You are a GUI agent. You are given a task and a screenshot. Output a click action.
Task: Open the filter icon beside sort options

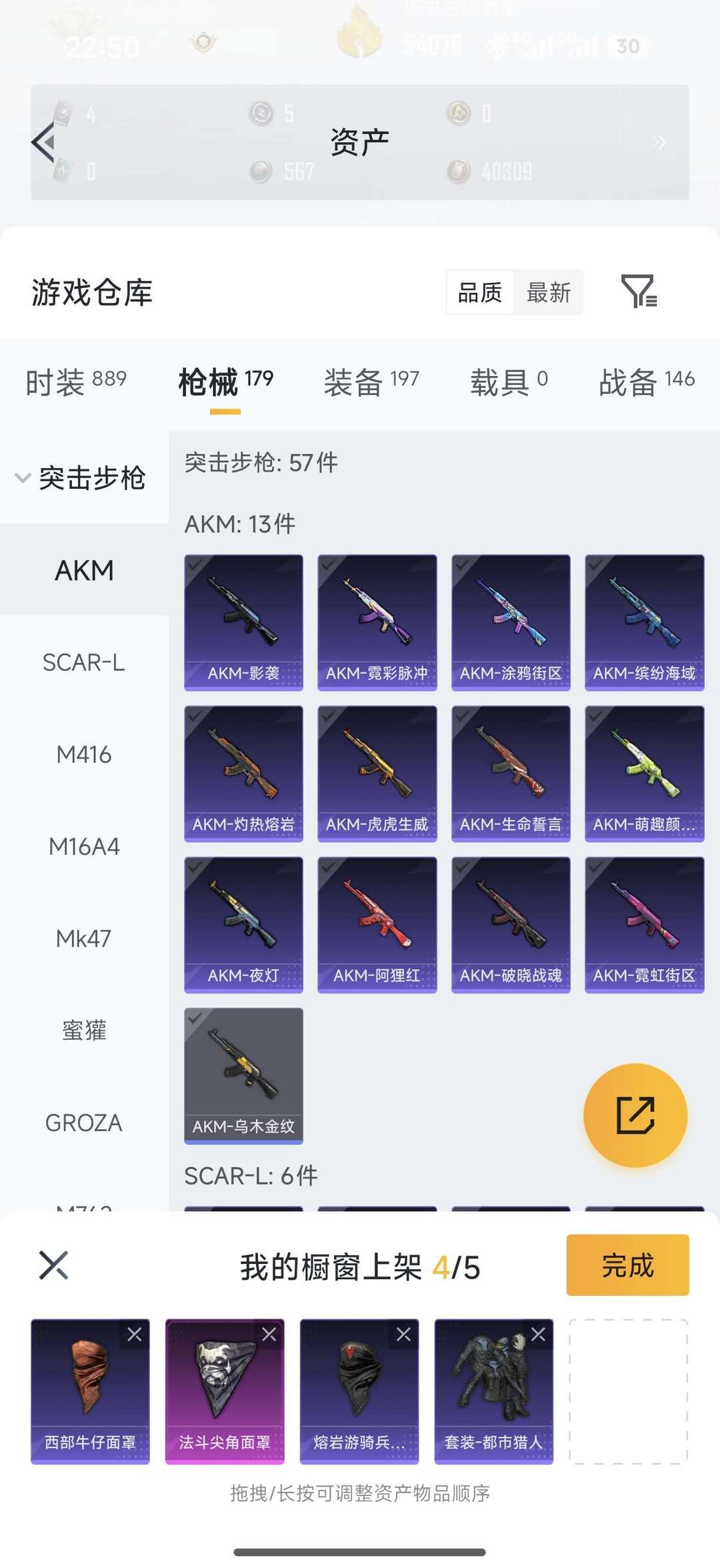click(639, 291)
